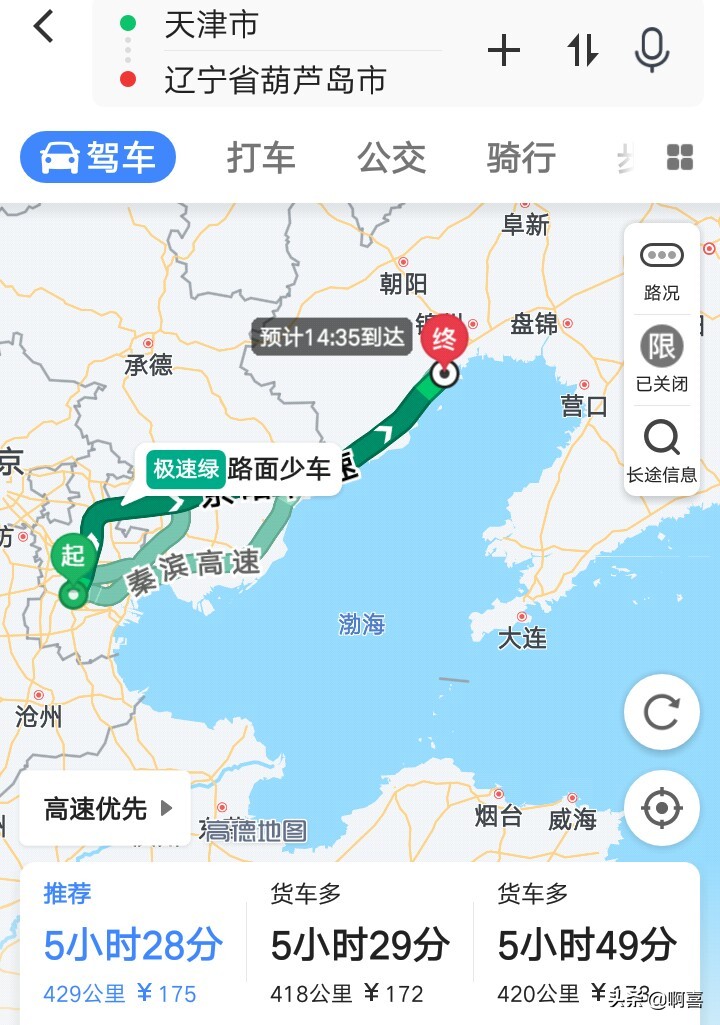
Task: Refresh the route with the reload button
Action: click(661, 712)
